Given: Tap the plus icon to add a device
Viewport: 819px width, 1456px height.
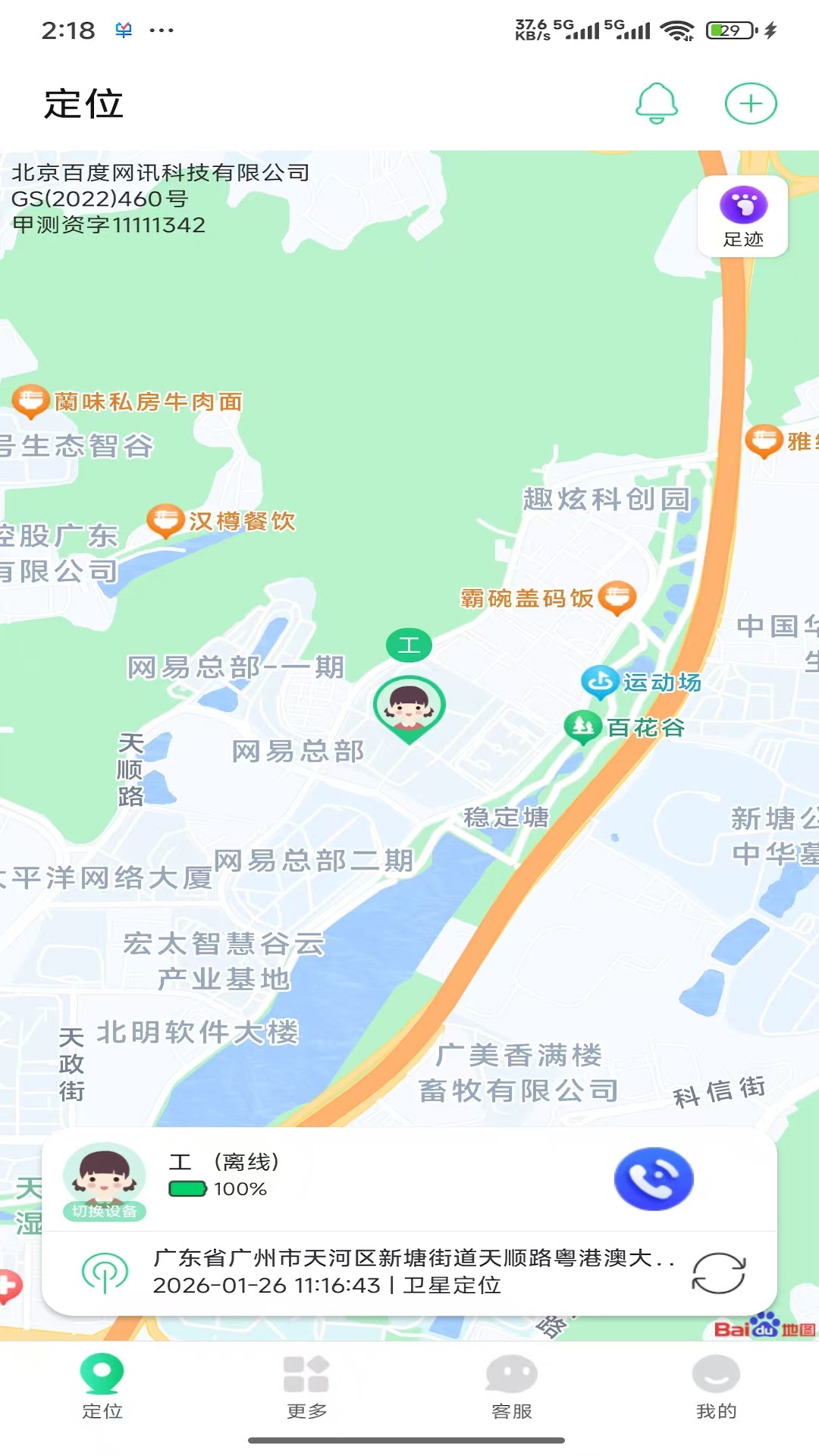Looking at the screenshot, I should [750, 105].
